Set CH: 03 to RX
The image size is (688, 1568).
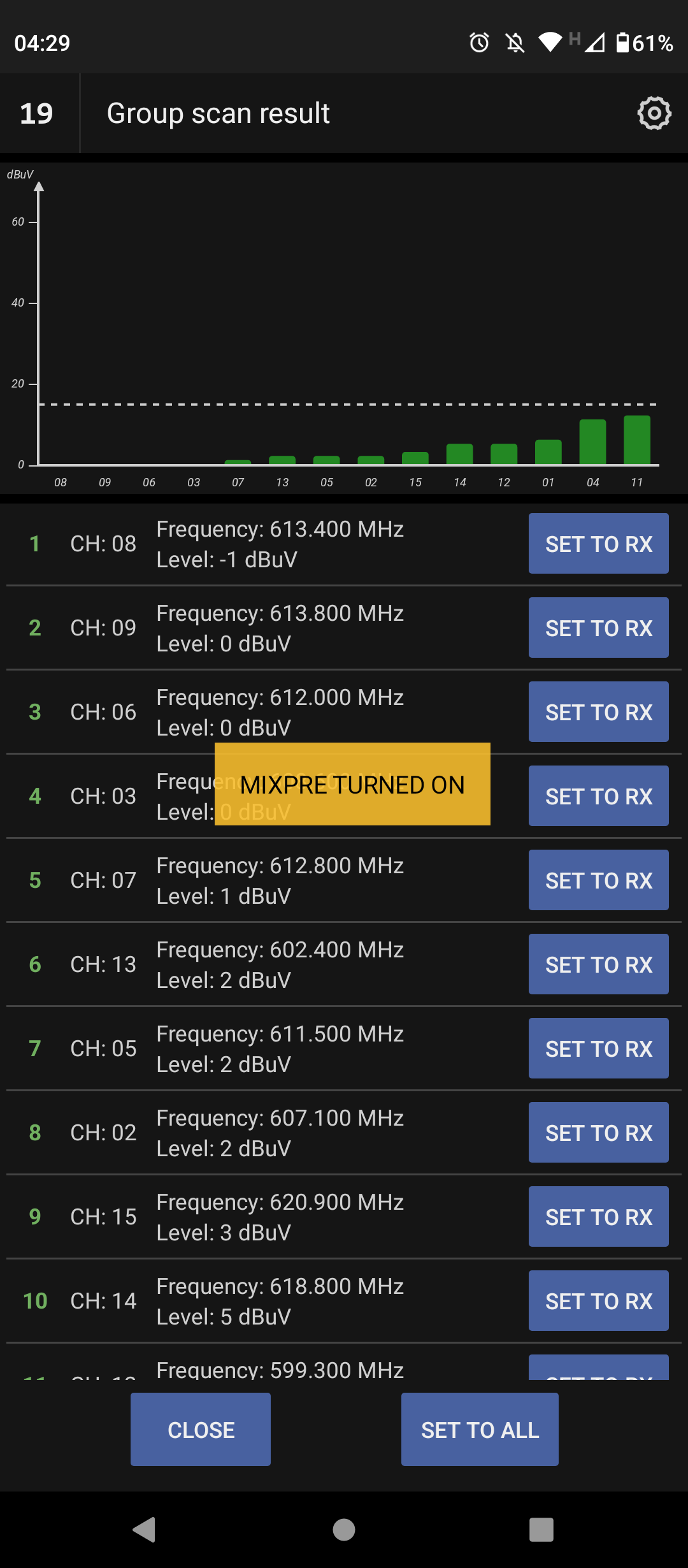[598, 796]
